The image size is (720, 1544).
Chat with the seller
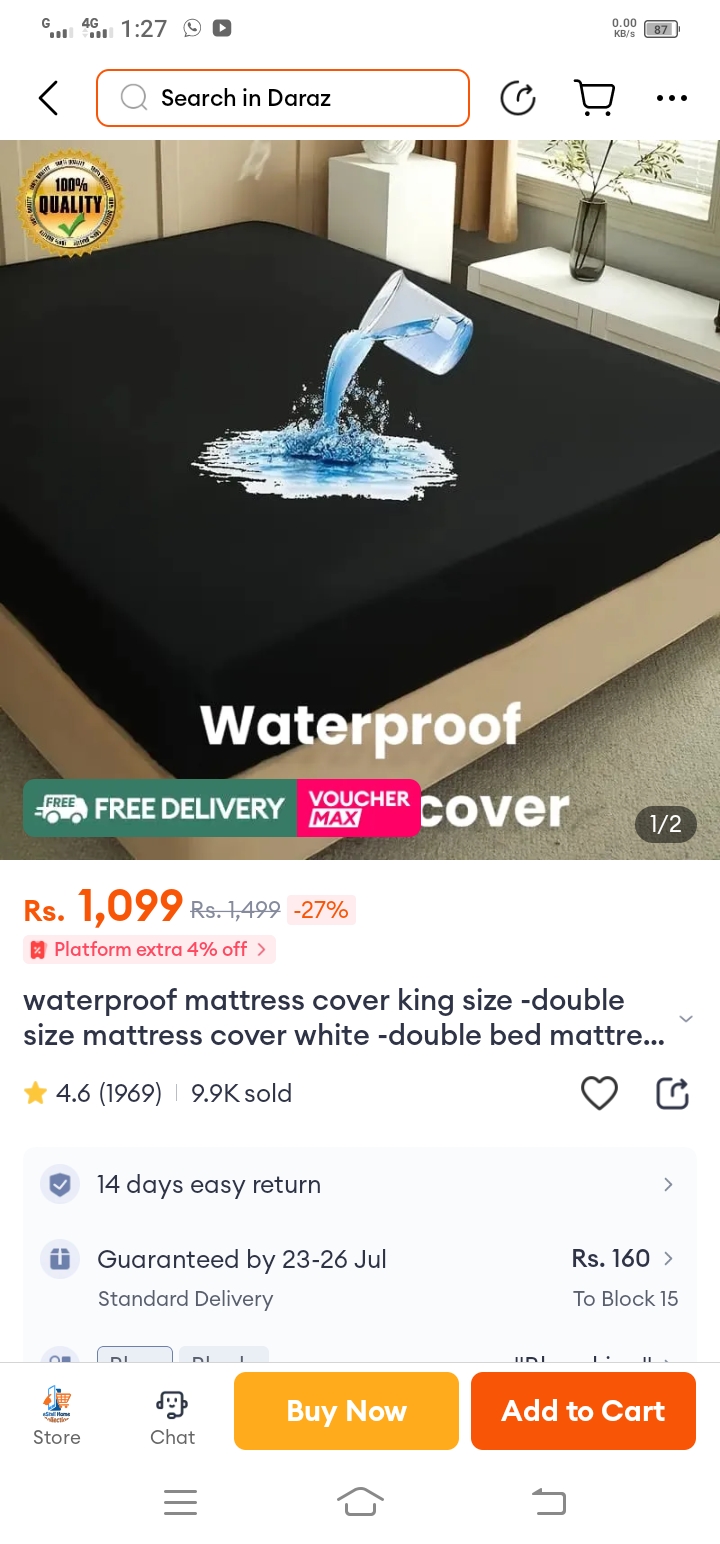coord(172,1415)
